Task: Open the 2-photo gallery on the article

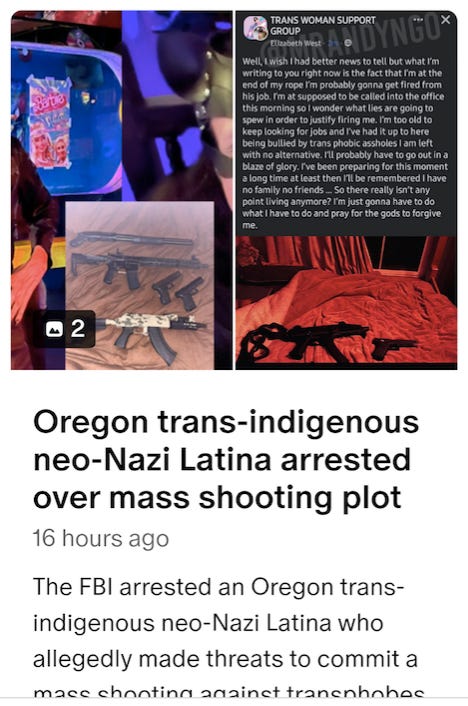Action: [x=65, y=329]
